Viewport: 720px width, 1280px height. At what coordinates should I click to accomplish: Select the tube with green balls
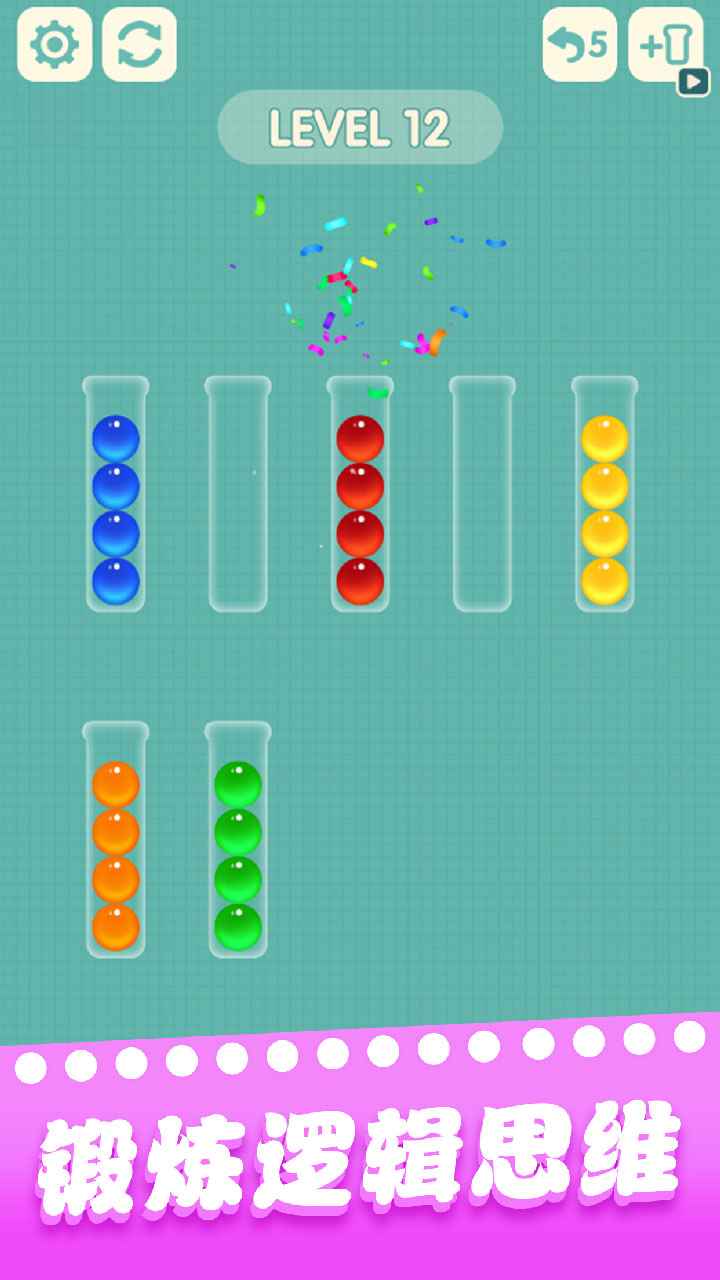(x=238, y=840)
